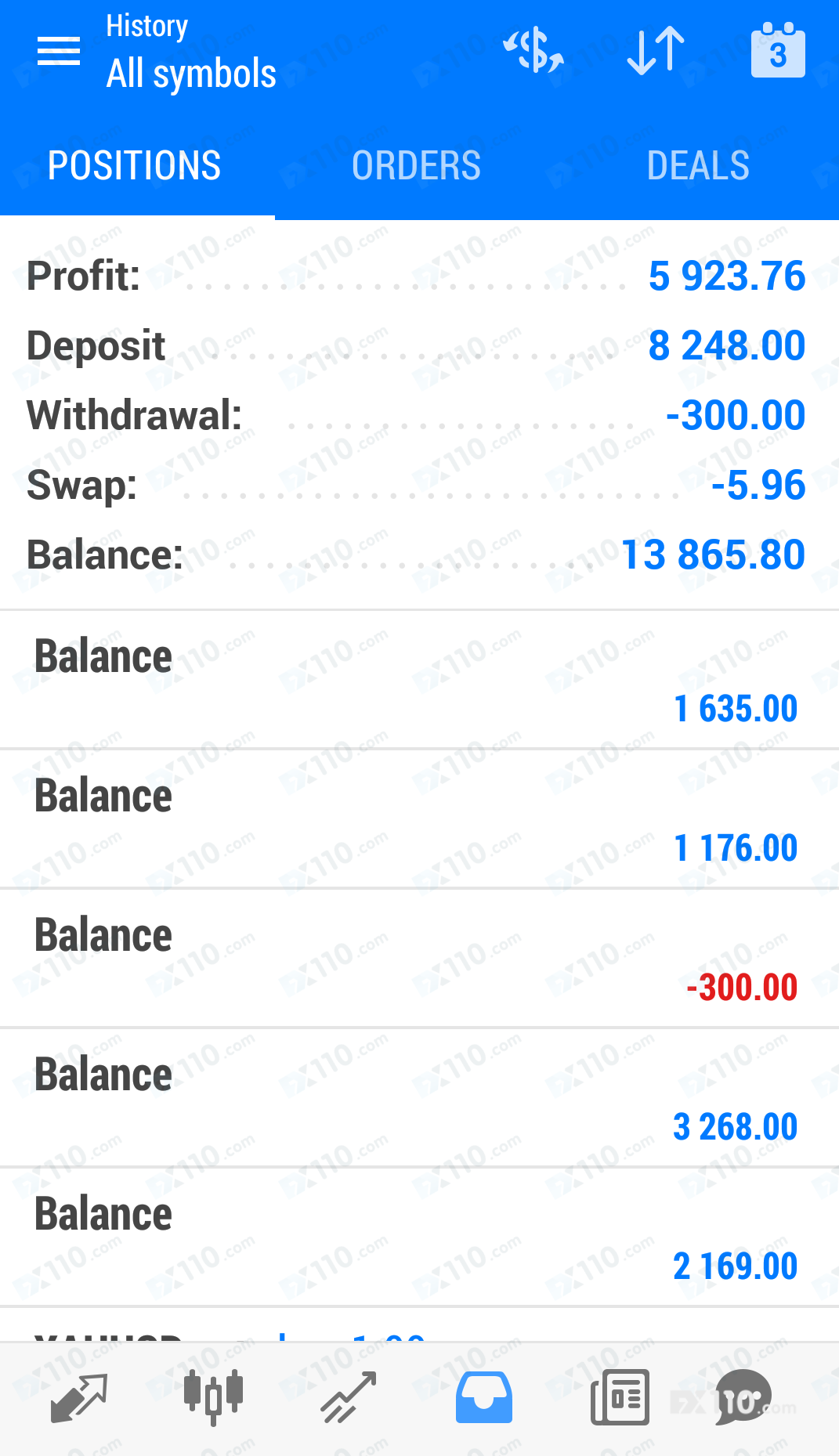The image size is (839, 1456).
Task: Open the History inbox tab
Action: pyautogui.click(x=484, y=1396)
